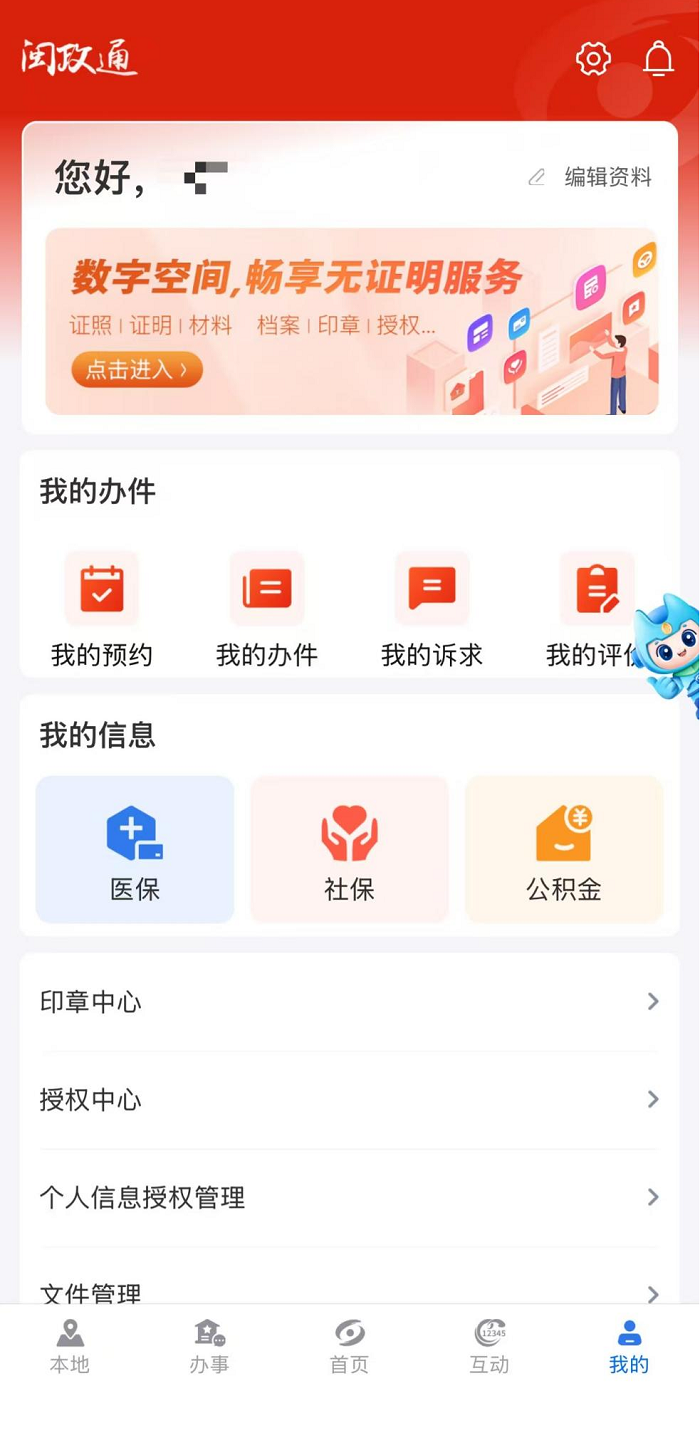
Task: Go to the 首页 tab
Action: tap(349, 1346)
